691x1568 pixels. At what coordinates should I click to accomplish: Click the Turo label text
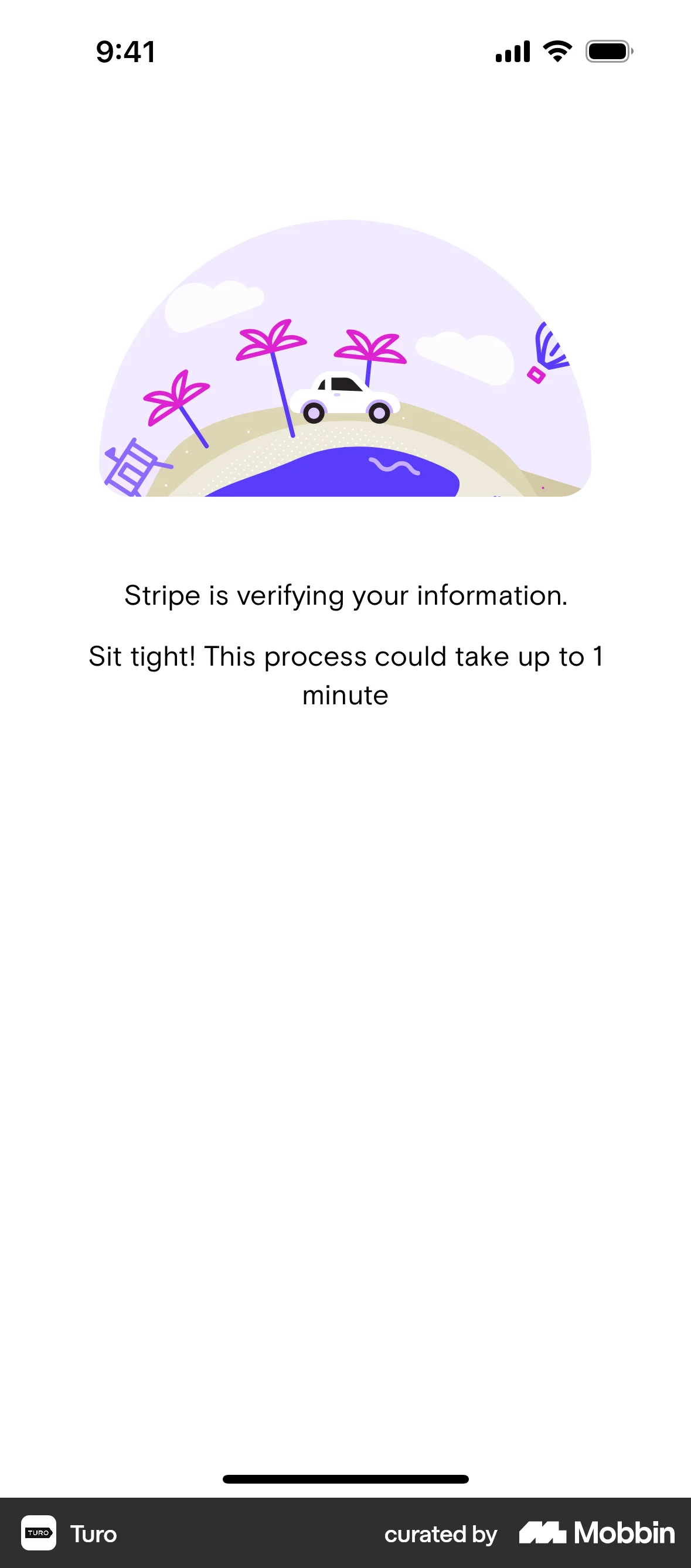tap(93, 1534)
